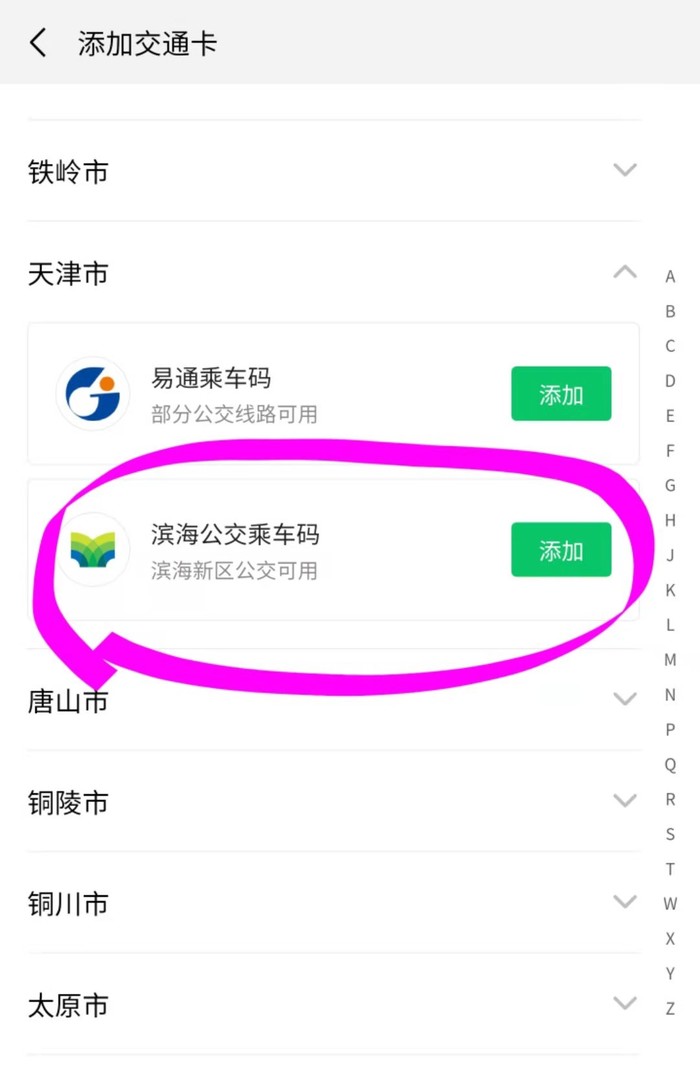Add the 滨海公交乘车码 transit card
This screenshot has width=700, height=1069.
pos(560,550)
